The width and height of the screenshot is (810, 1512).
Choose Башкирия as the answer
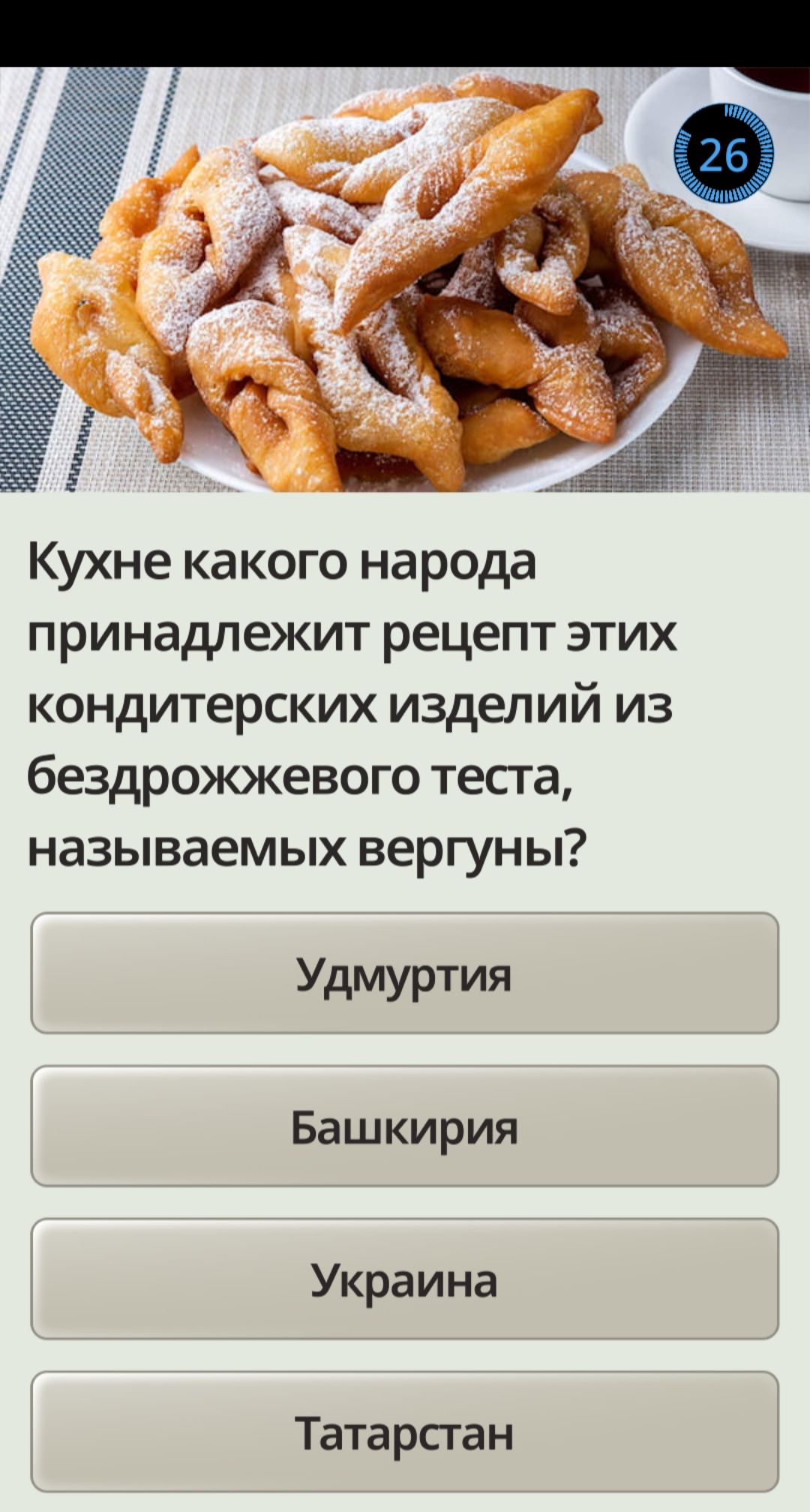point(404,1126)
